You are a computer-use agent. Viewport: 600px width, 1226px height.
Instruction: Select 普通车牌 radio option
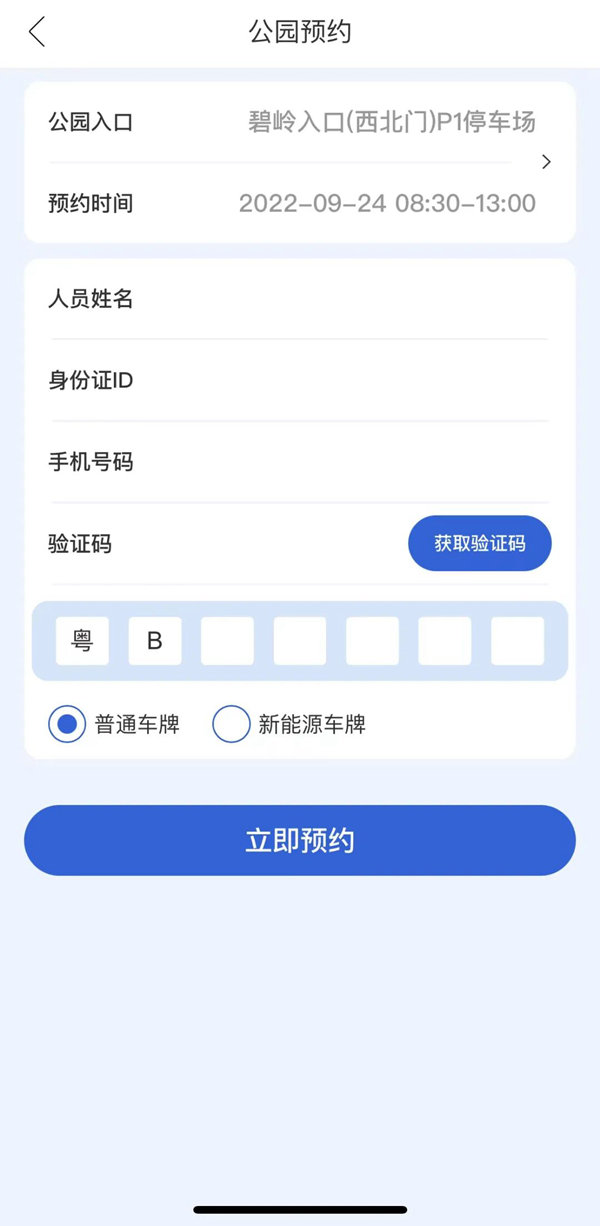[68, 725]
